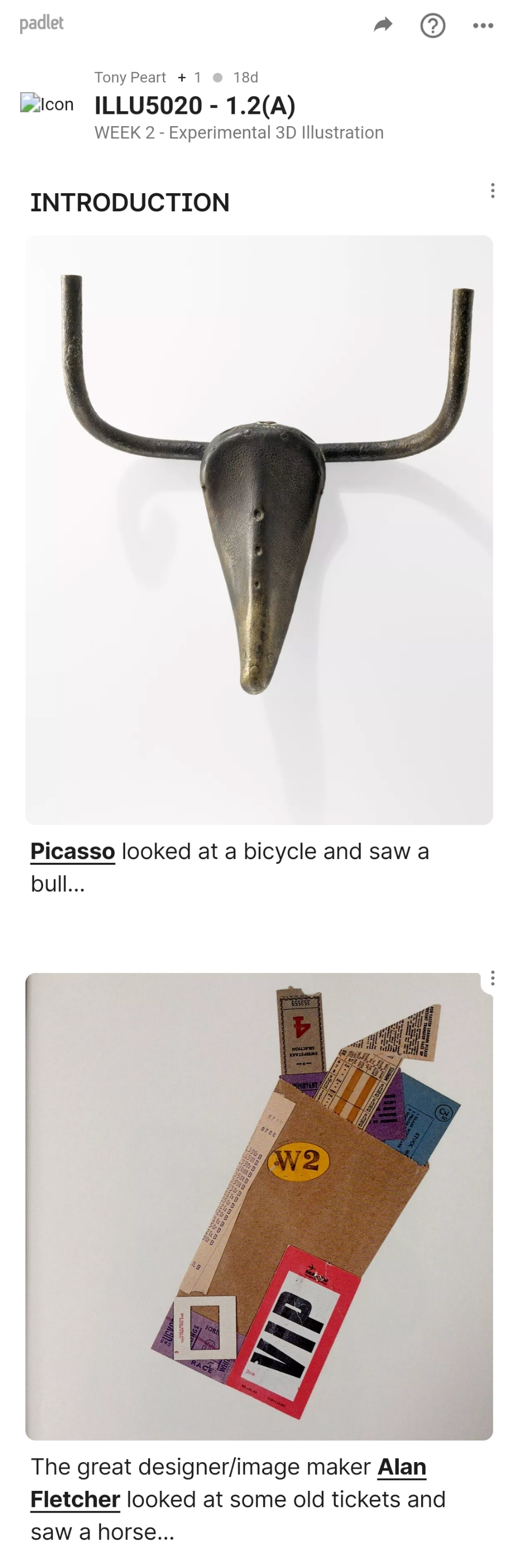
Task: Open the padlet logo home
Action: click(x=42, y=24)
